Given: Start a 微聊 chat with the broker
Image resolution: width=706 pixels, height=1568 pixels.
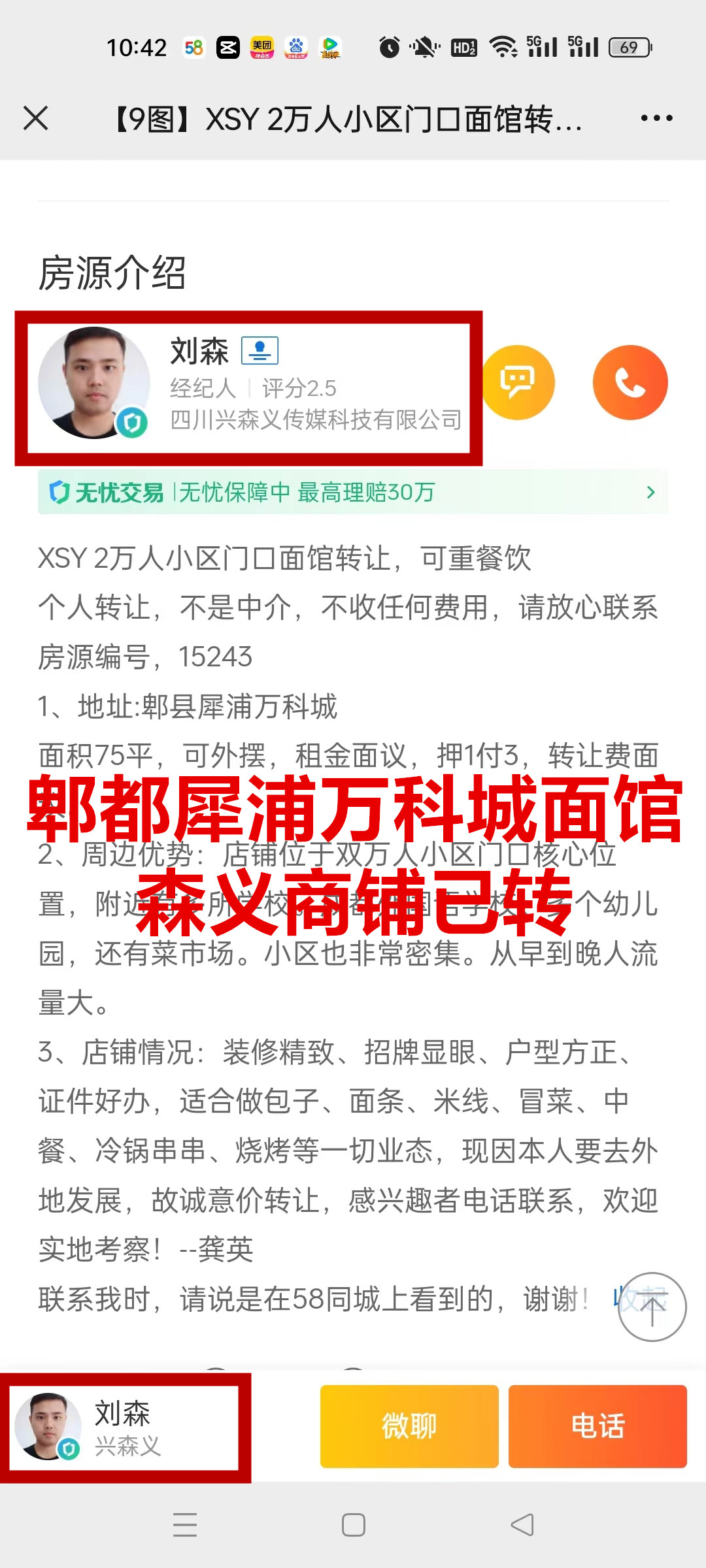Looking at the screenshot, I should [x=409, y=1426].
